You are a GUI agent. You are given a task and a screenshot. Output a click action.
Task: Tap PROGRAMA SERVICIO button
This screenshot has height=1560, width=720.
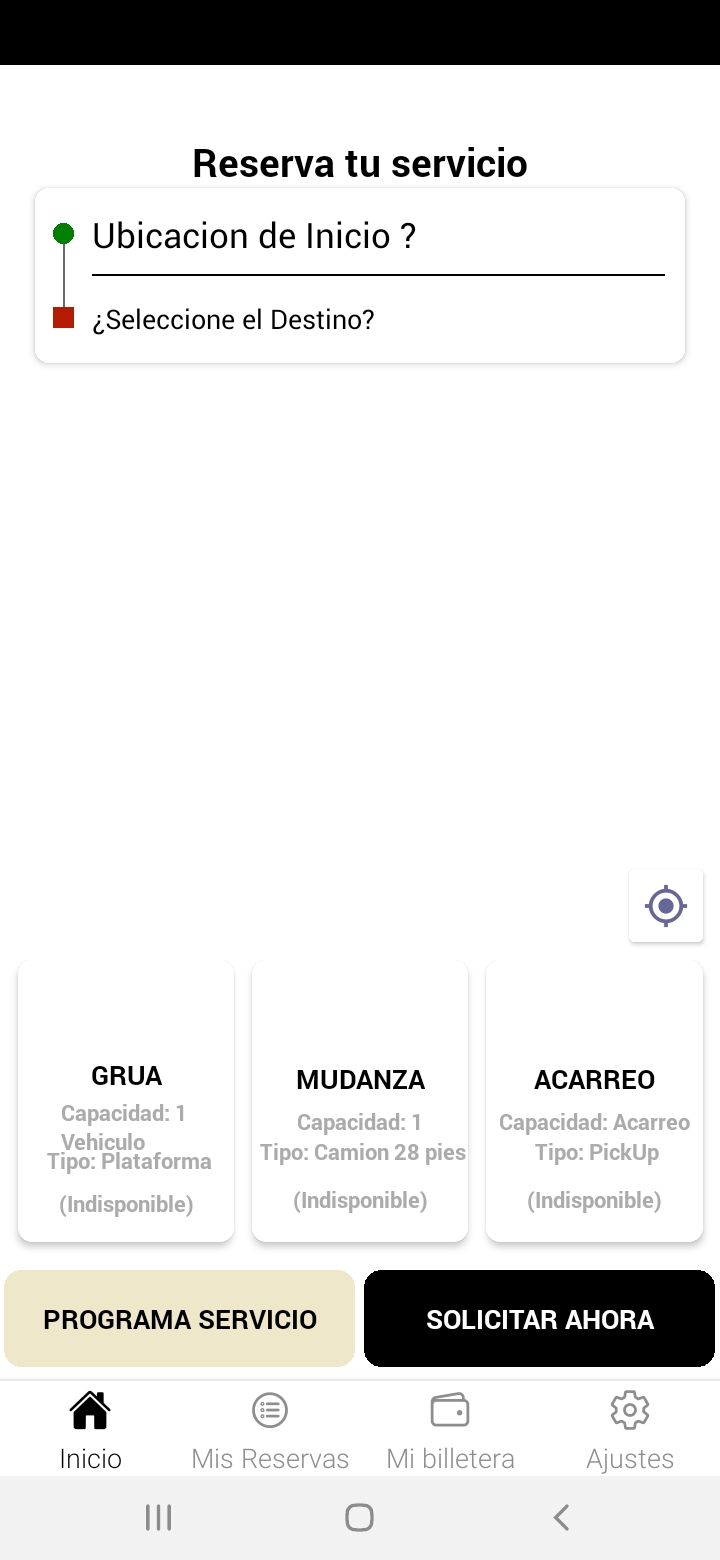pyautogui.click(x=180, y=1319)
